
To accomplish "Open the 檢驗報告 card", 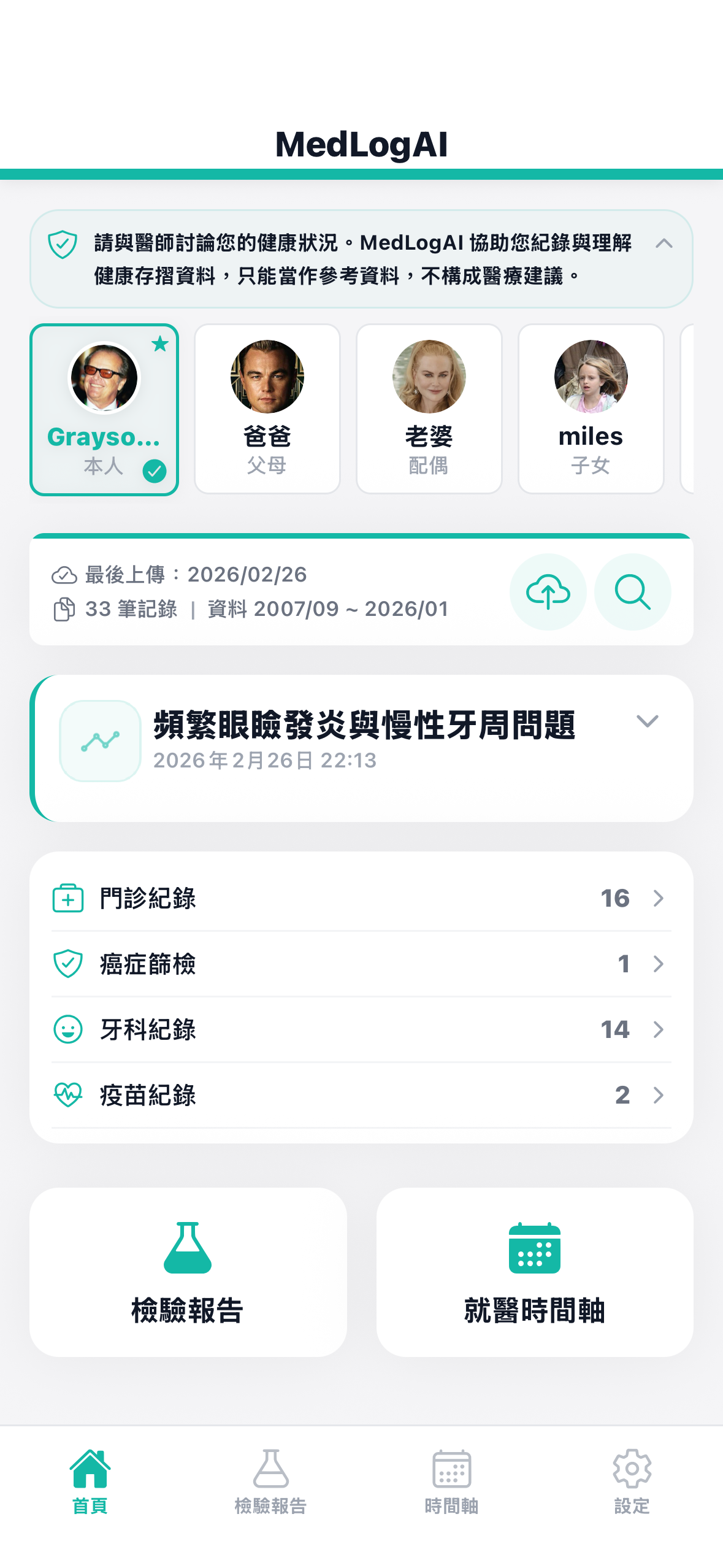I will pos(188,1272).
